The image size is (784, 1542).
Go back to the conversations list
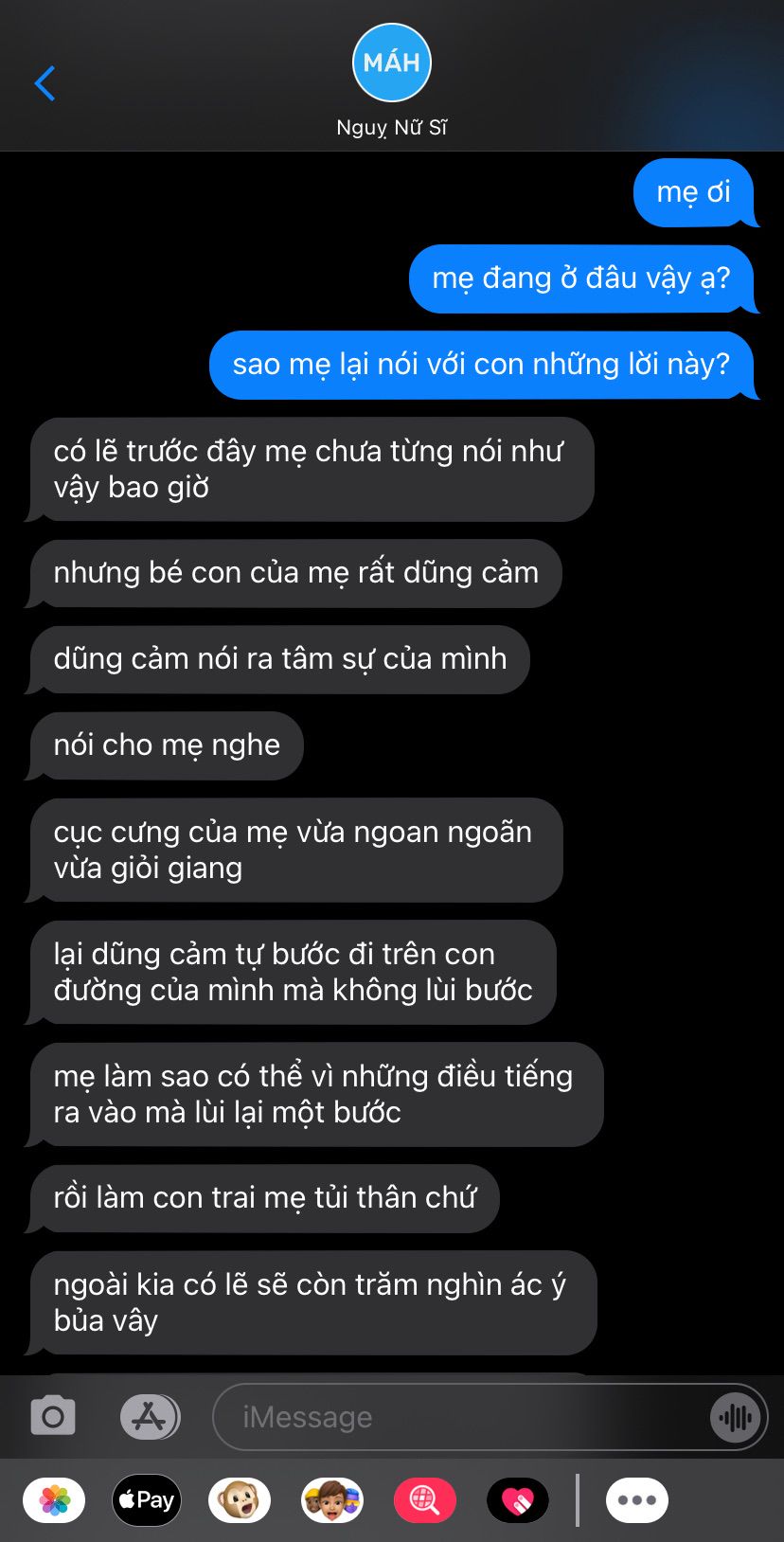(x=45, y=83)
